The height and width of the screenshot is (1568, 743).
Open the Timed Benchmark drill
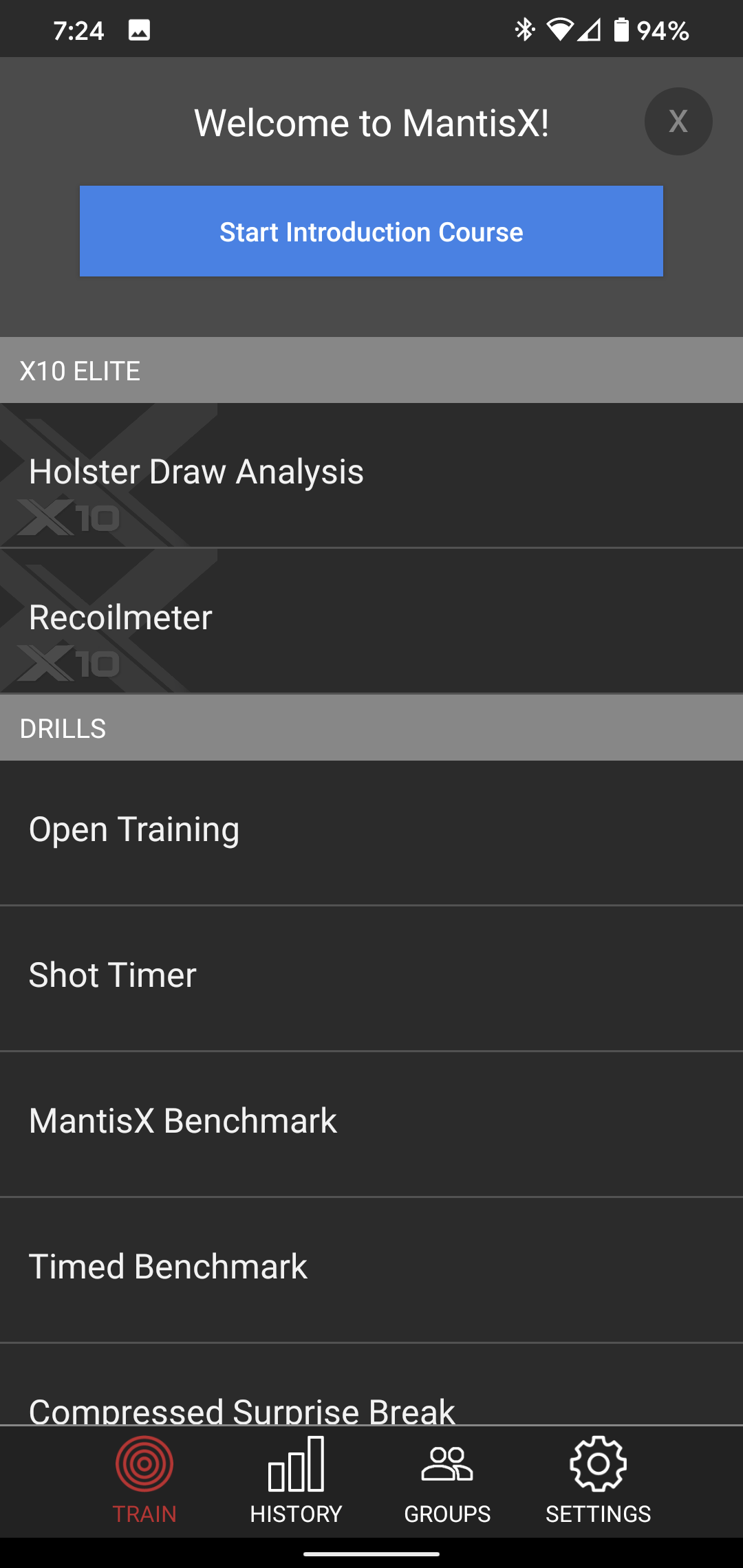371,1268
